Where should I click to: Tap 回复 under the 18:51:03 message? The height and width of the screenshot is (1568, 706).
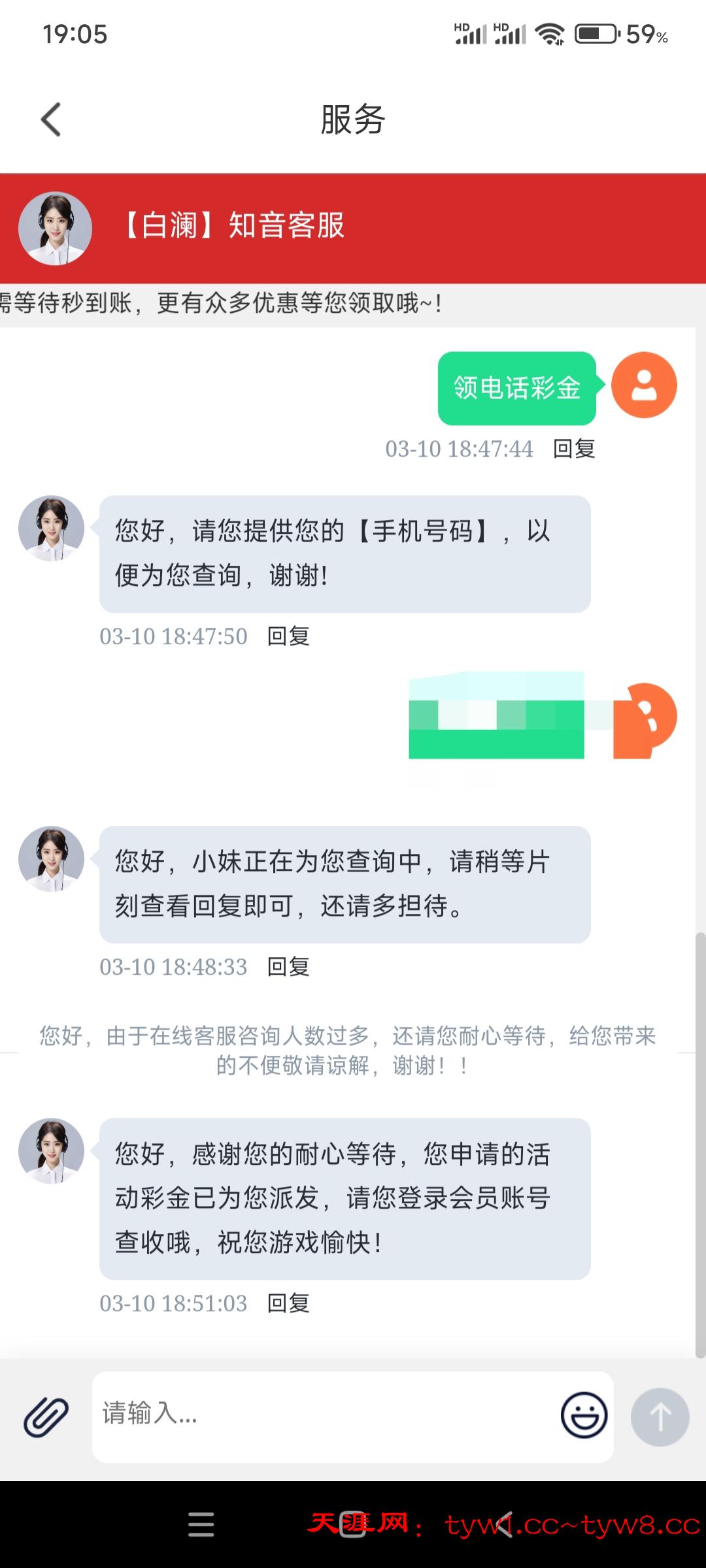coord(288,1303)
